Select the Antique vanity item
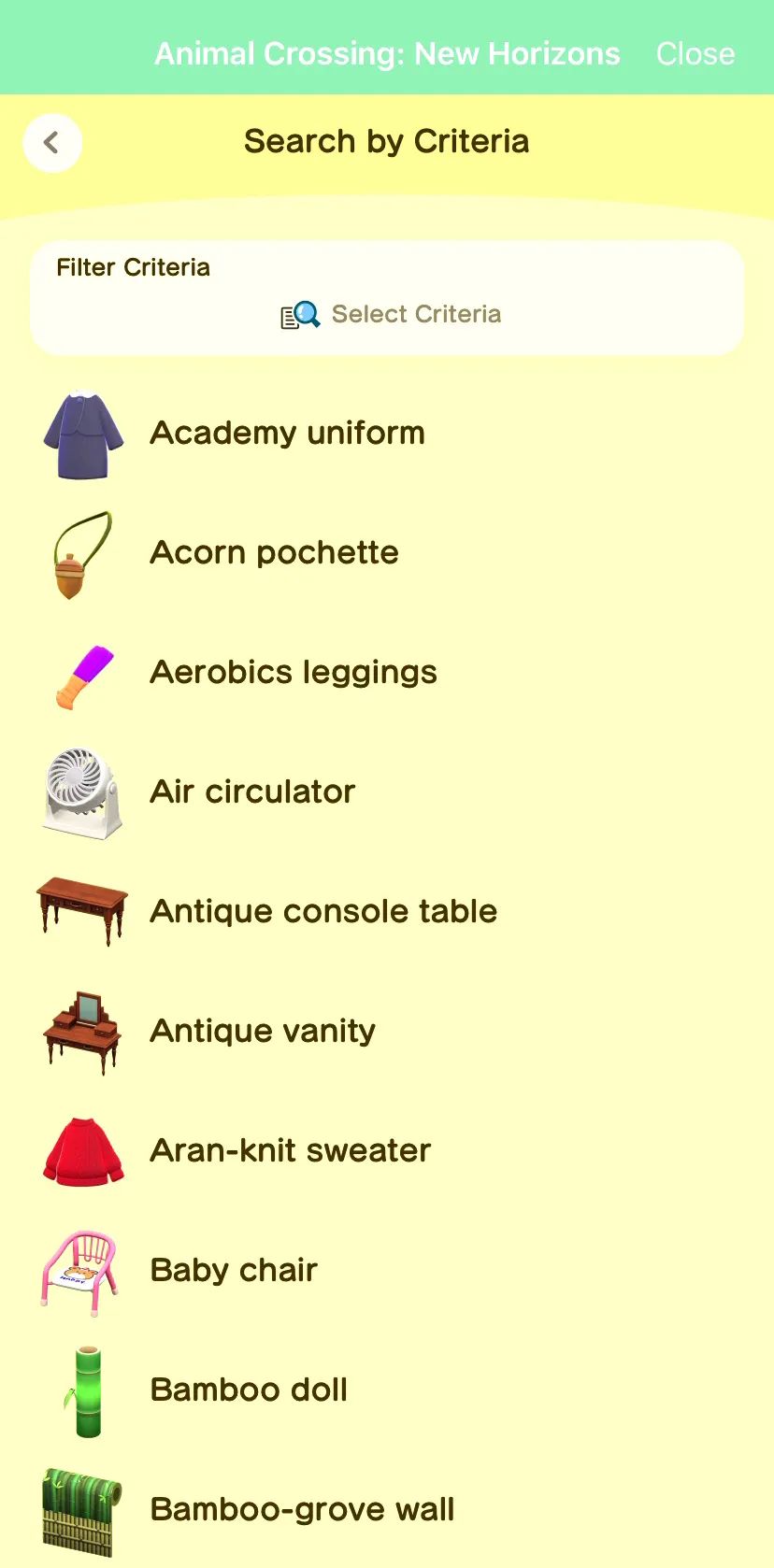 [263, 1032]
